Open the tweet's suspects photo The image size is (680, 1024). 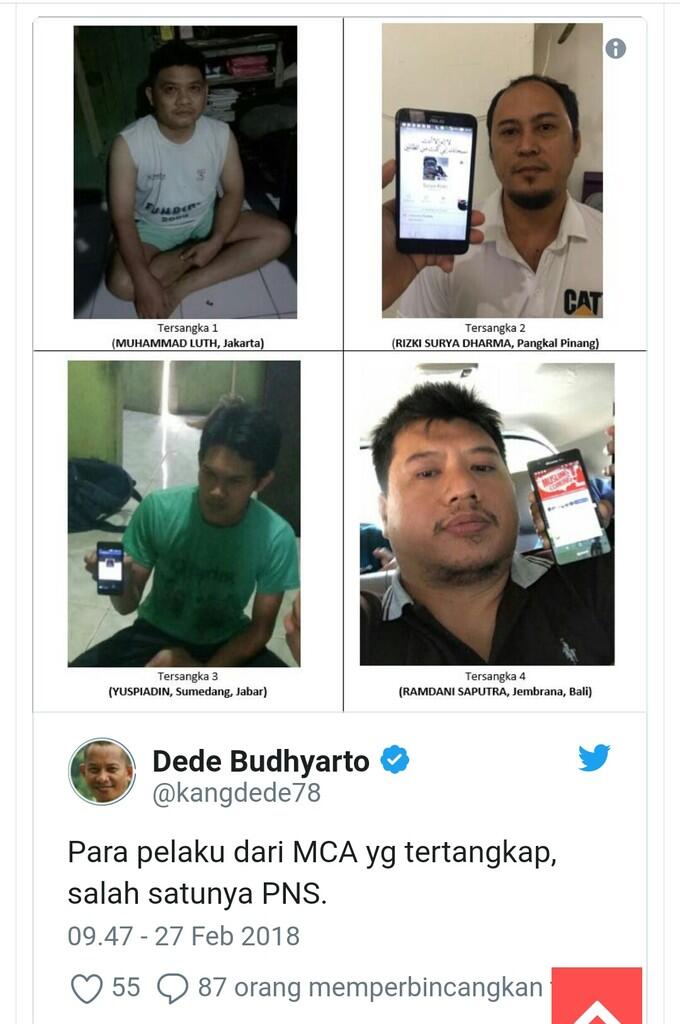[x=340, y=365]
